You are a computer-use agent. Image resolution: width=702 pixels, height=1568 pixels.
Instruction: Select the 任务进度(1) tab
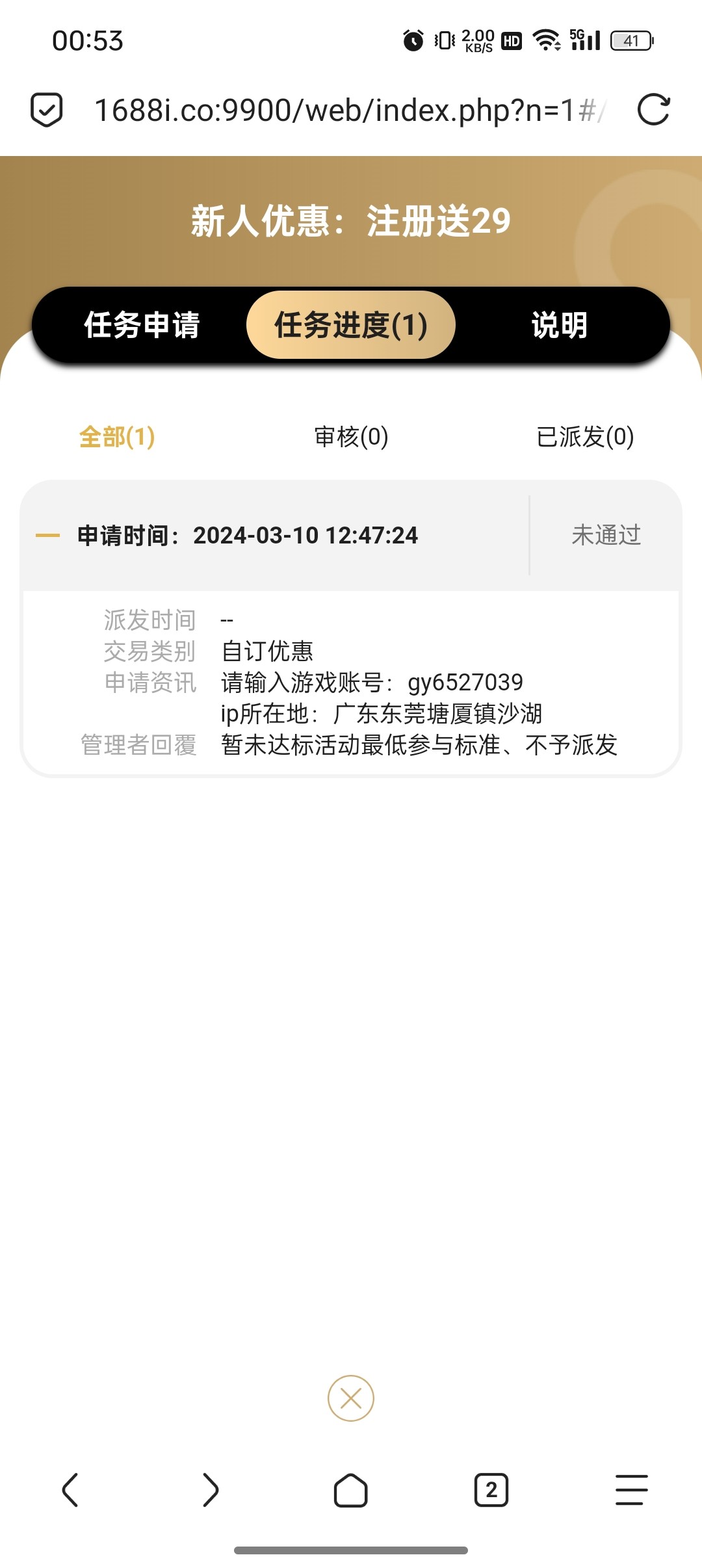(x=351, y=325)
